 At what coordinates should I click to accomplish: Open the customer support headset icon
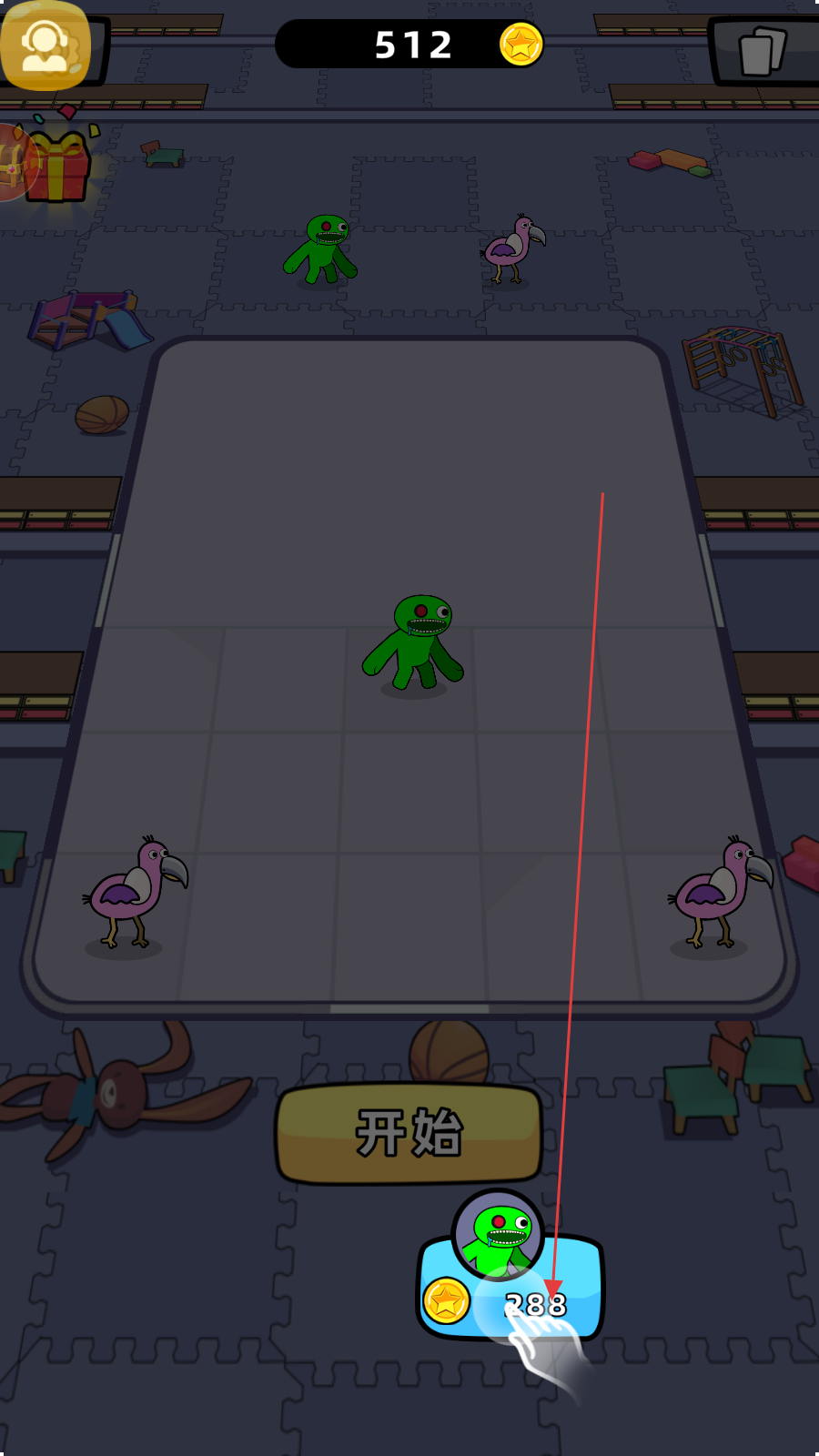(45, 45)
